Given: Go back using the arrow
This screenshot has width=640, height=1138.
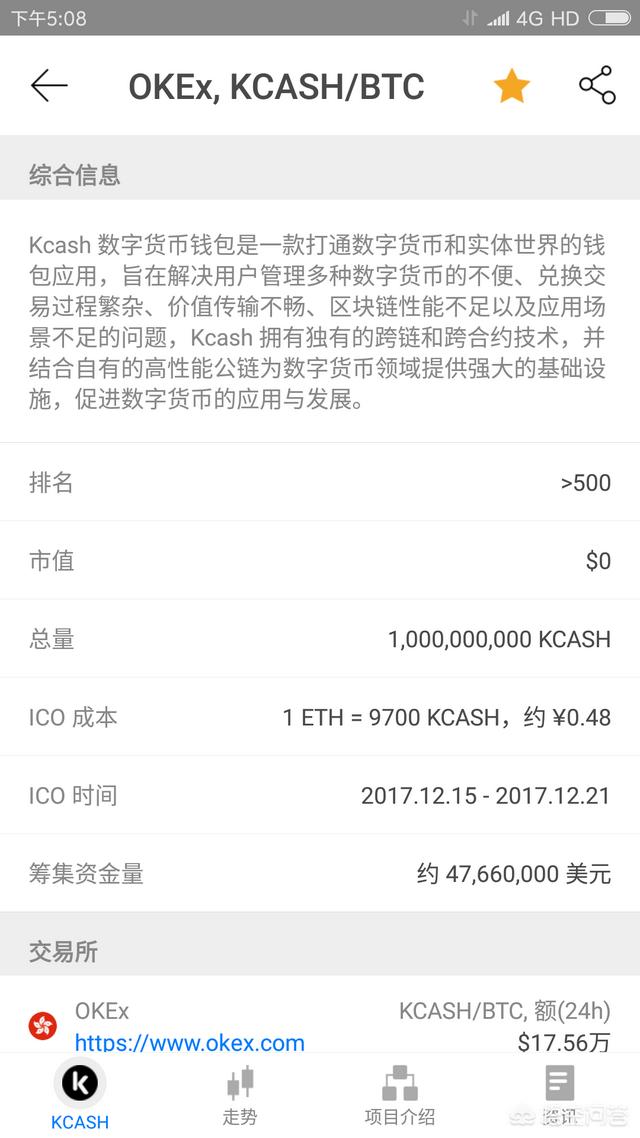Looking at the screenshot, I should point(49,86).
